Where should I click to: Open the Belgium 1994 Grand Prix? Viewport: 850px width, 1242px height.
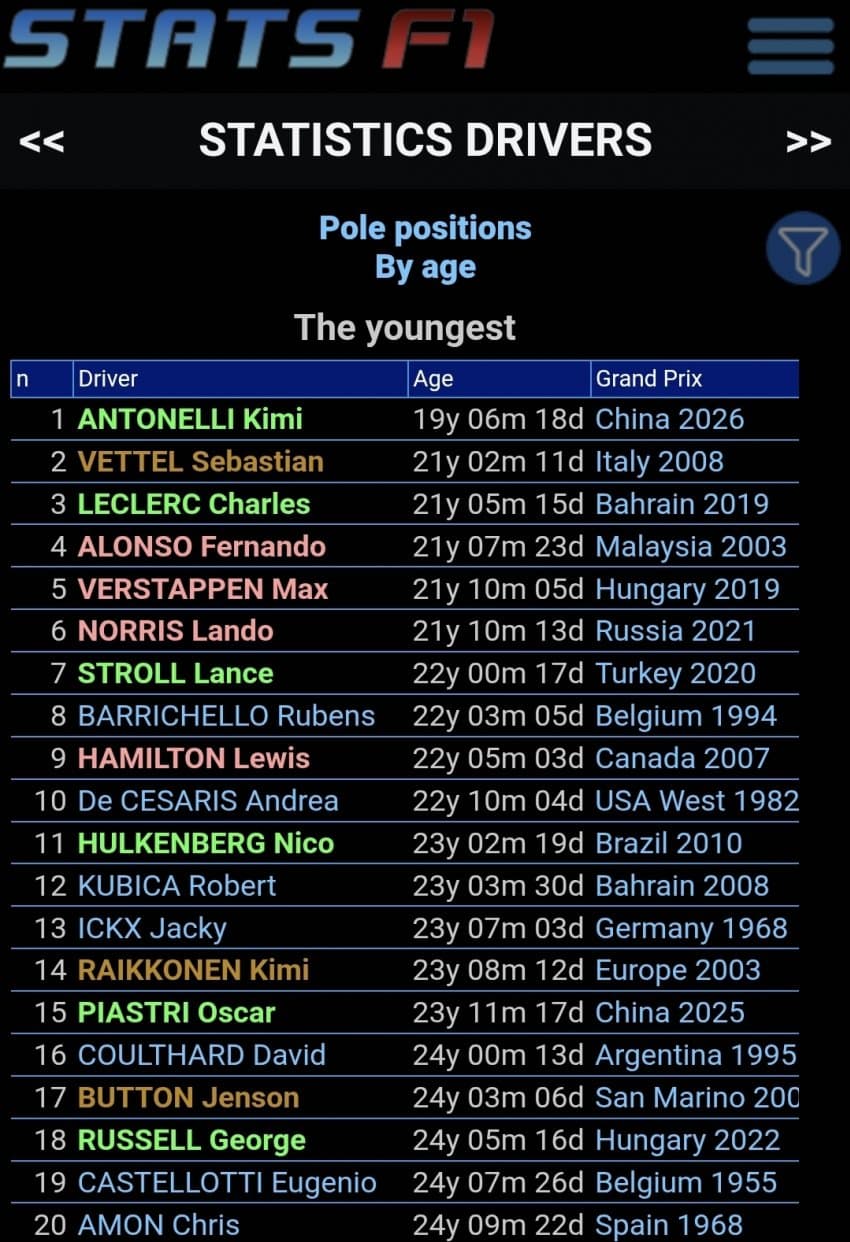click(x=685, y=716)
